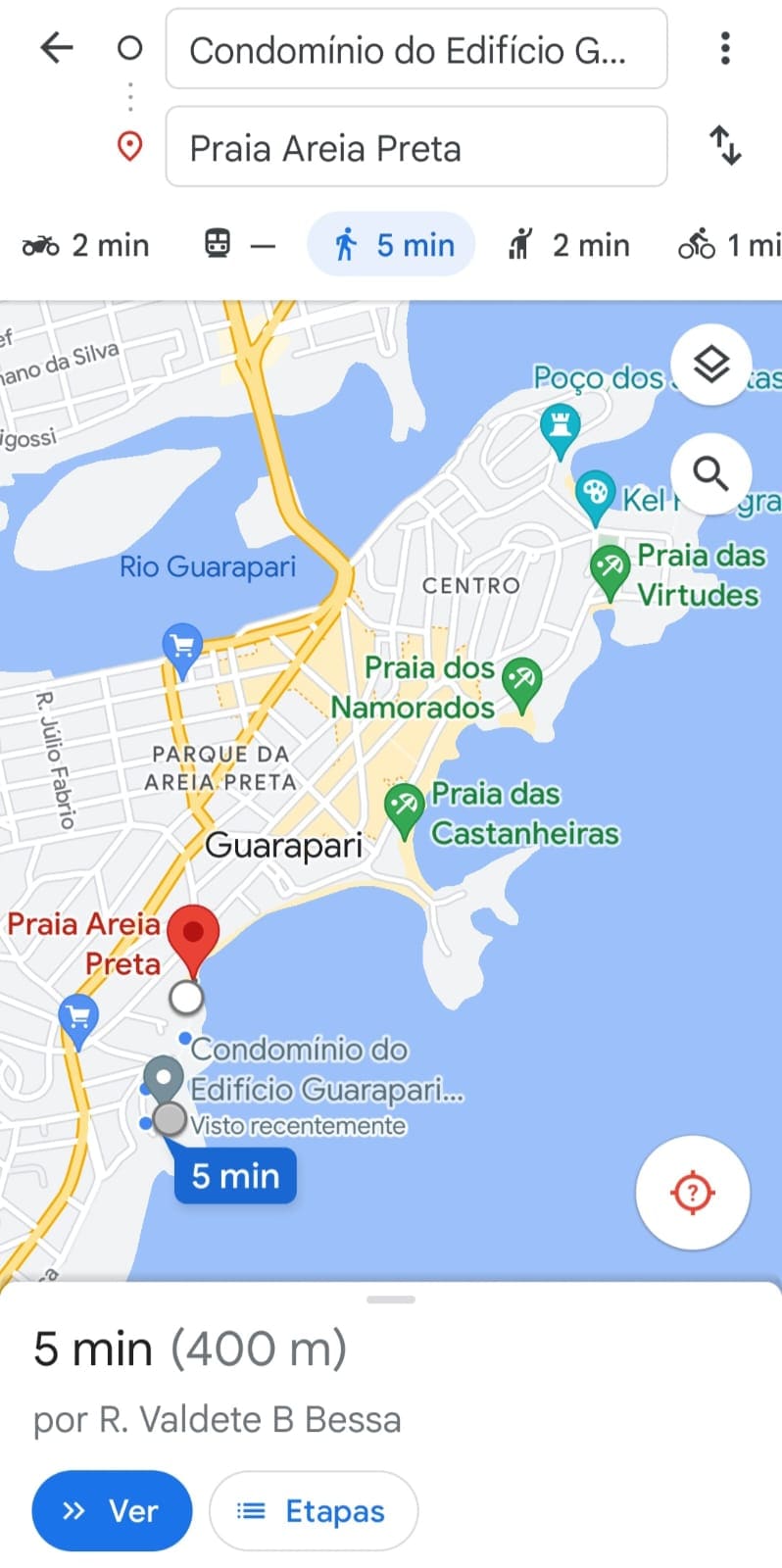Tap the Praia dos Namorados map marker
This screenshot has width=782, height=1568.
521,684
